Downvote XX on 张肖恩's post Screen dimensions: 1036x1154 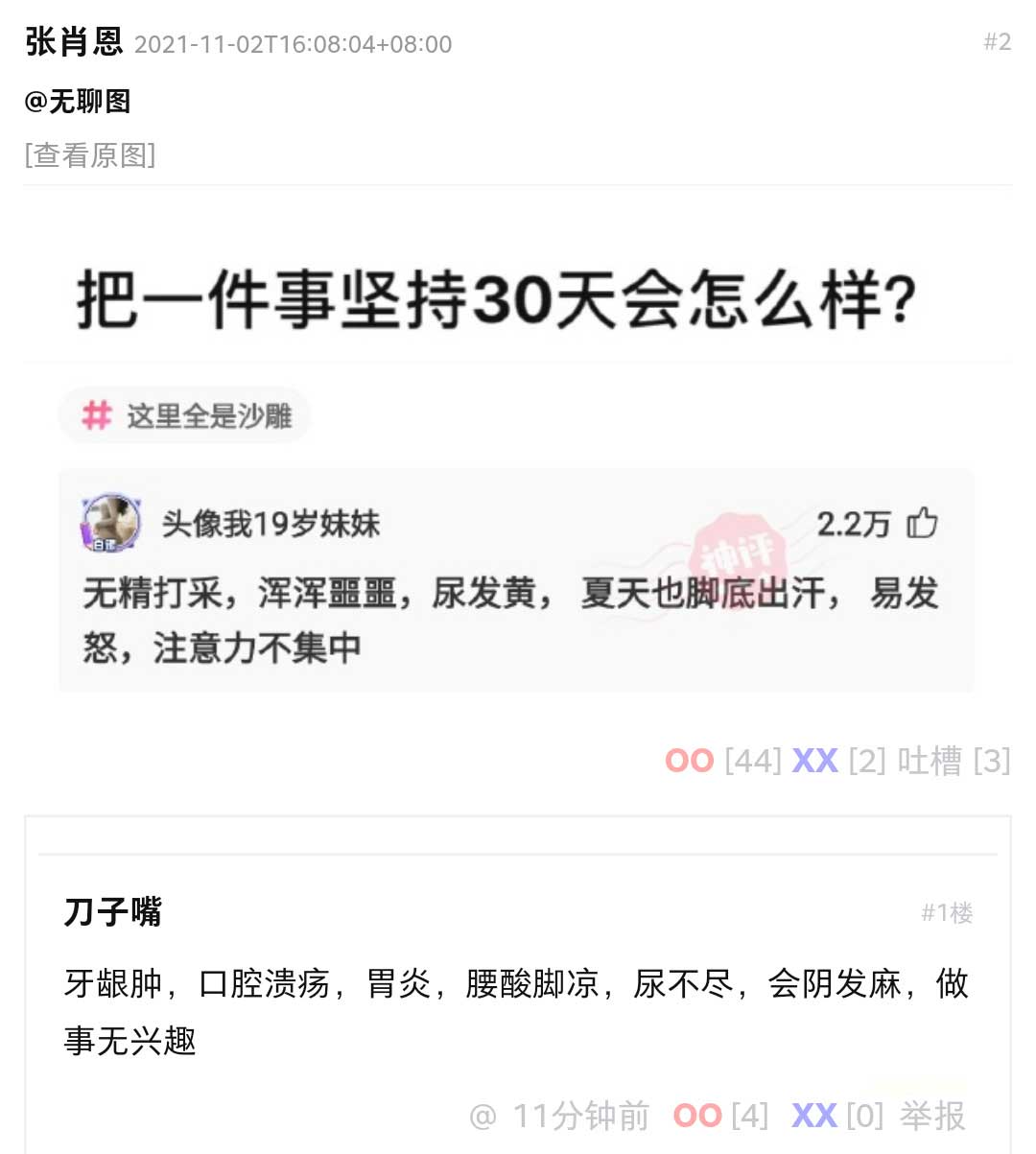[x=814, y=761]
